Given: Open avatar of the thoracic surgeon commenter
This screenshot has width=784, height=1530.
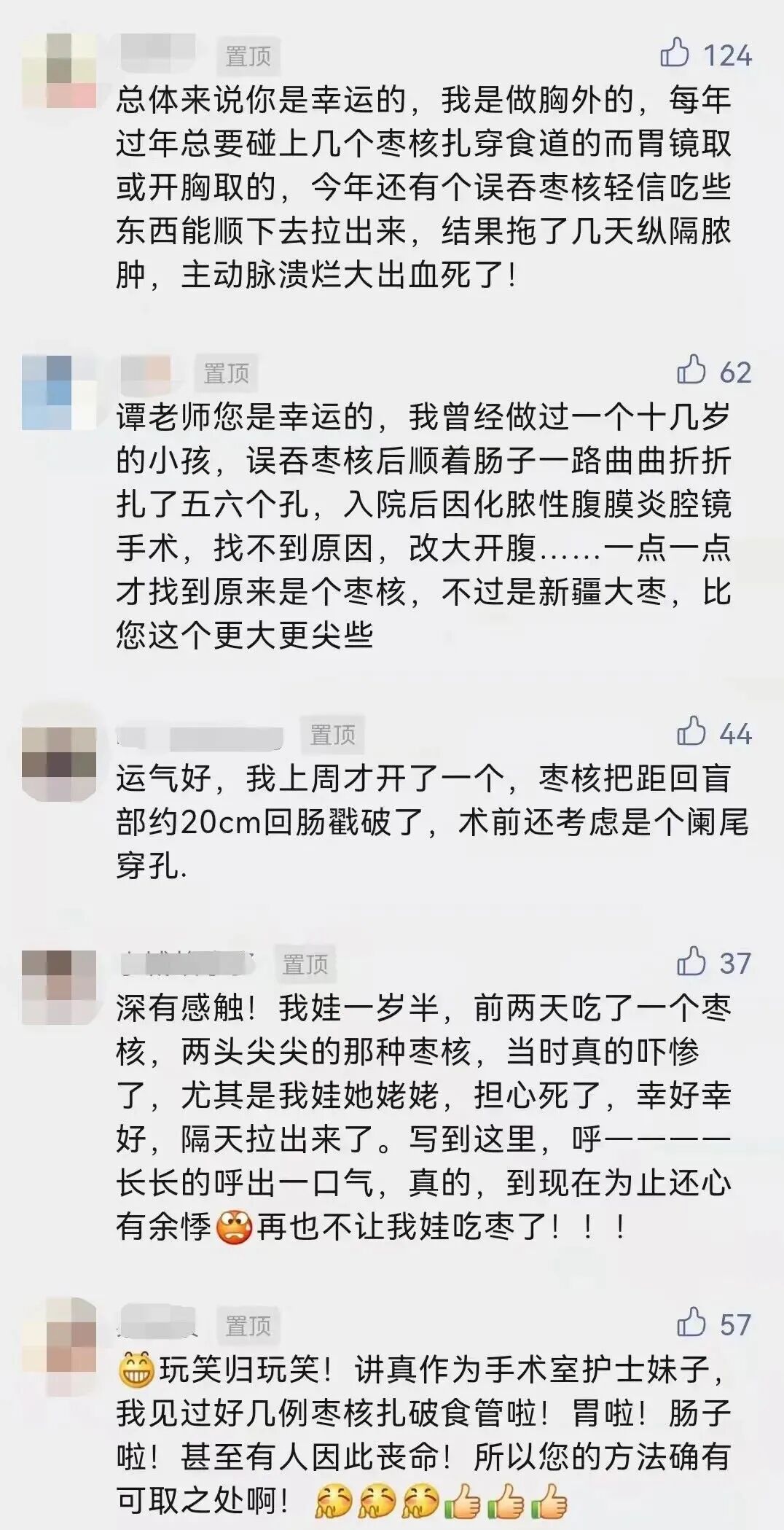Looking at the screenshot, I should [59, 70].
